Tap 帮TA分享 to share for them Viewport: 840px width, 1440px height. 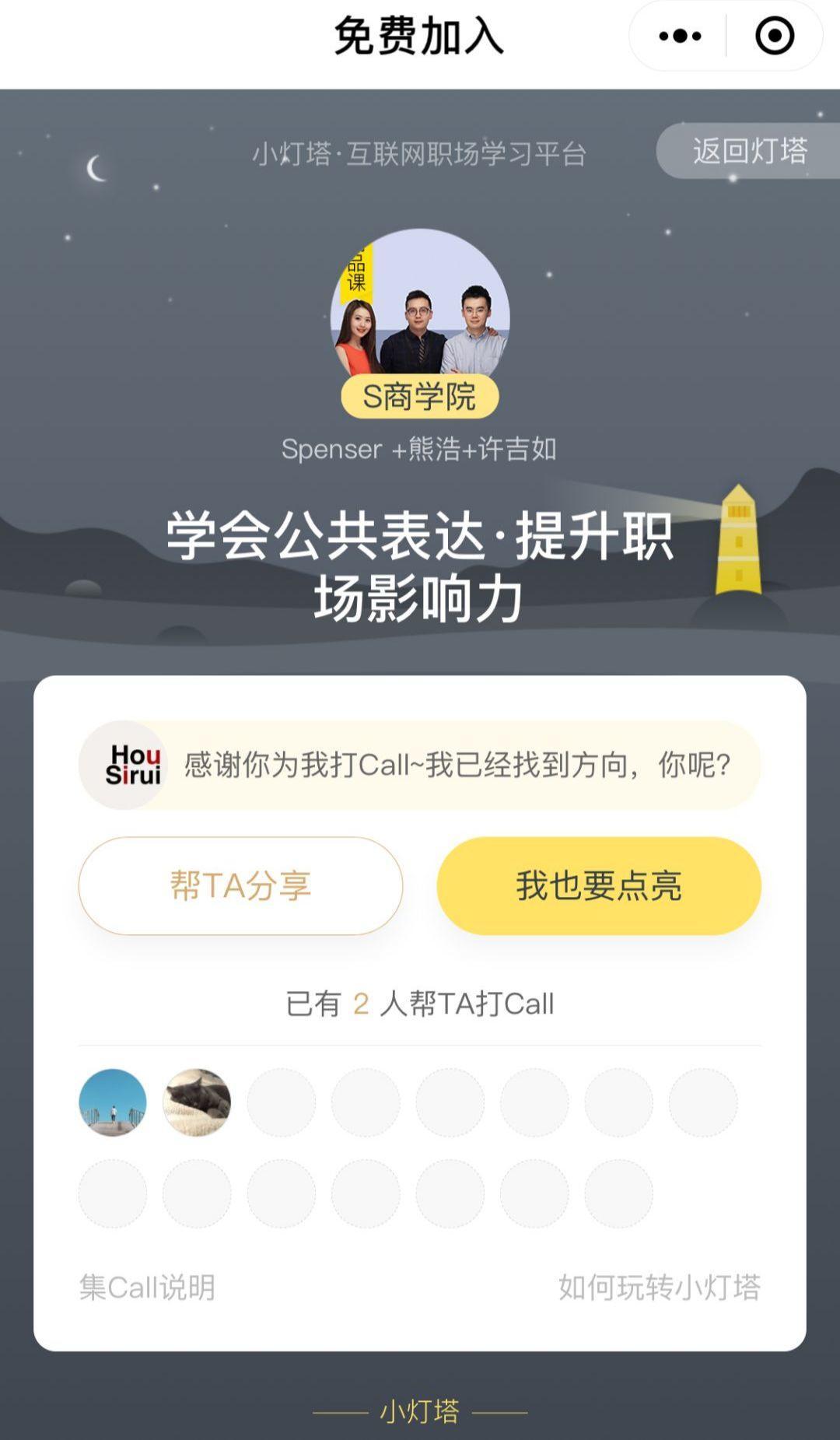tap(240, 885)
